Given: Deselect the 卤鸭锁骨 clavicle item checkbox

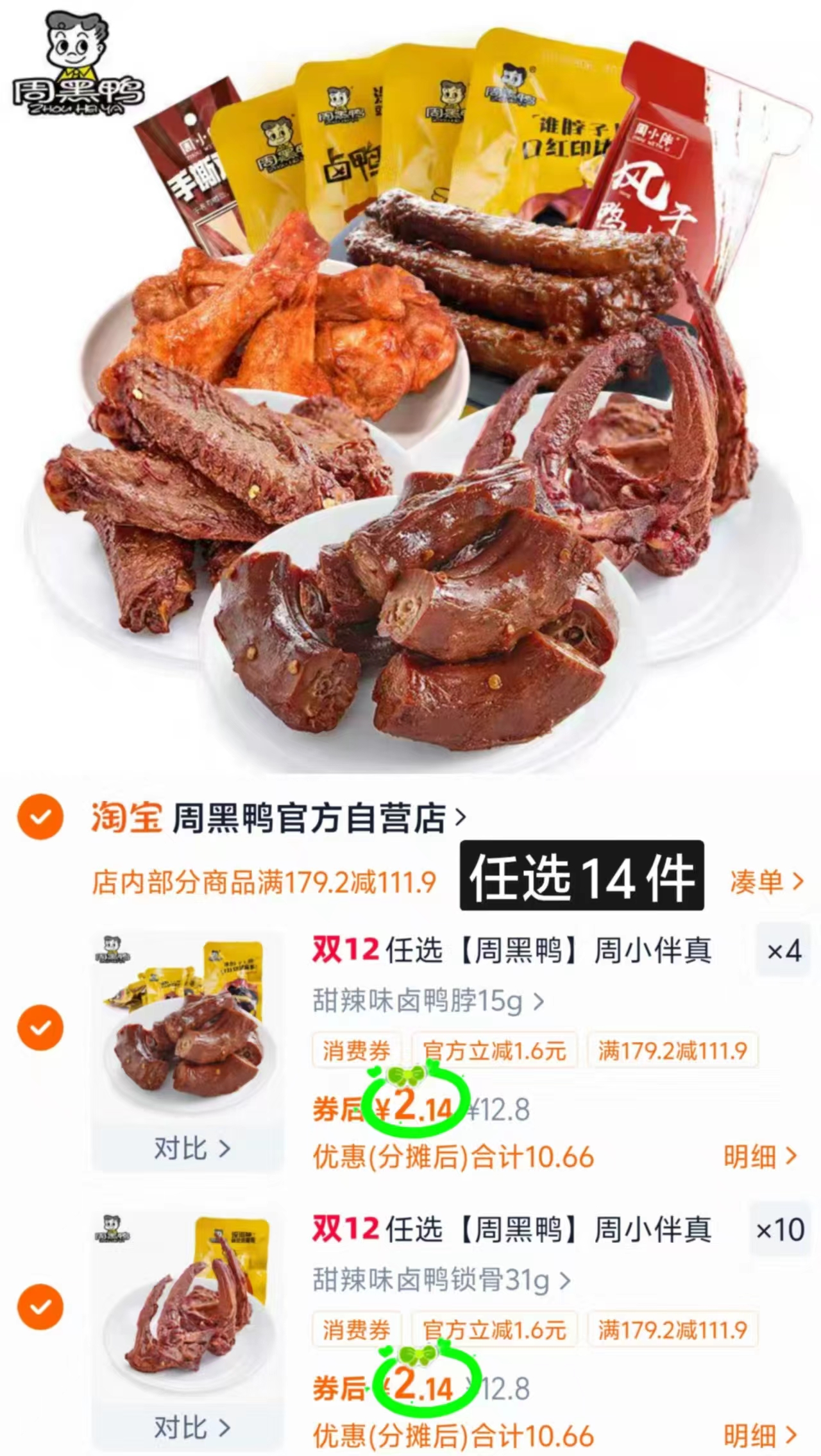Looking at the screenshot, I should (41, 1308).
